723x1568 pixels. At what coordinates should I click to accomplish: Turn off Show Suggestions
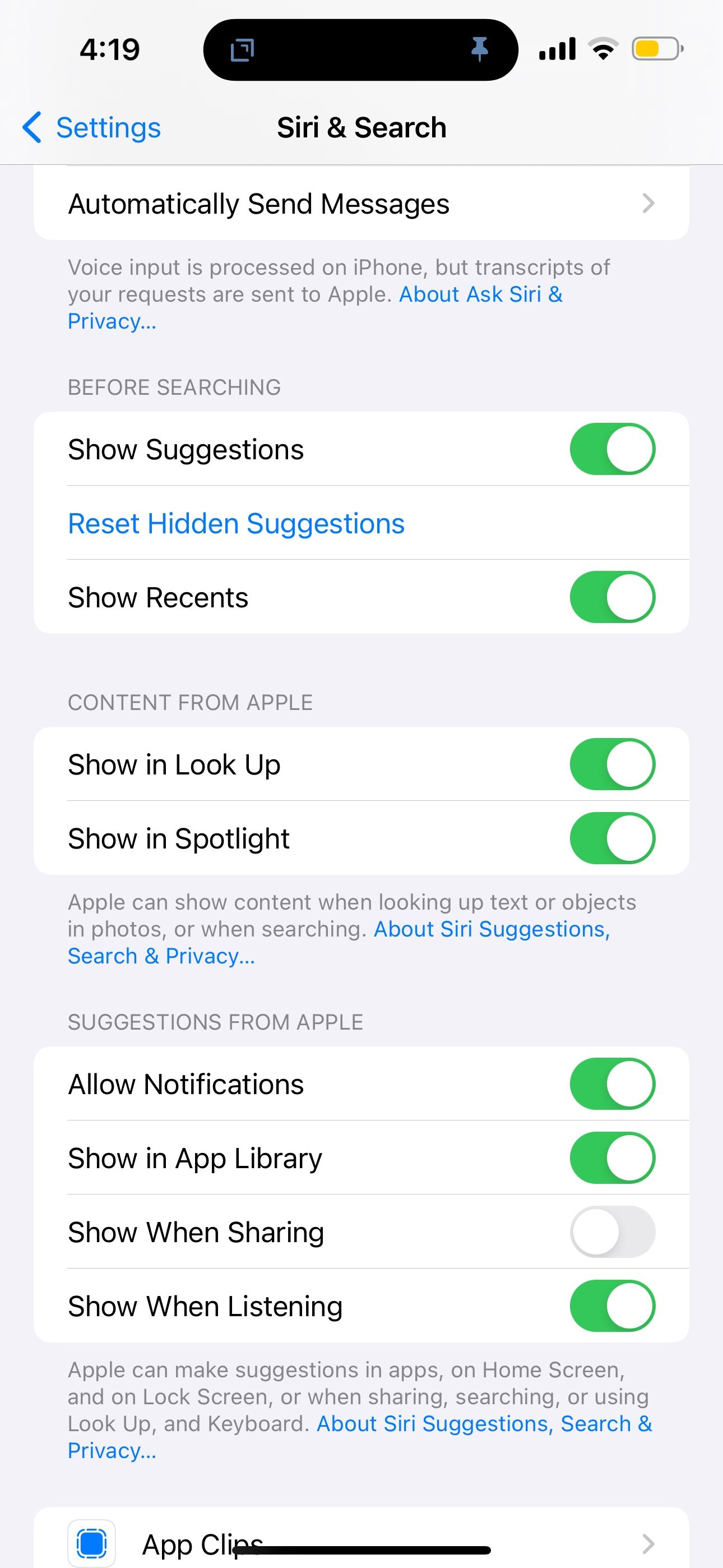[x=611, y=449]
